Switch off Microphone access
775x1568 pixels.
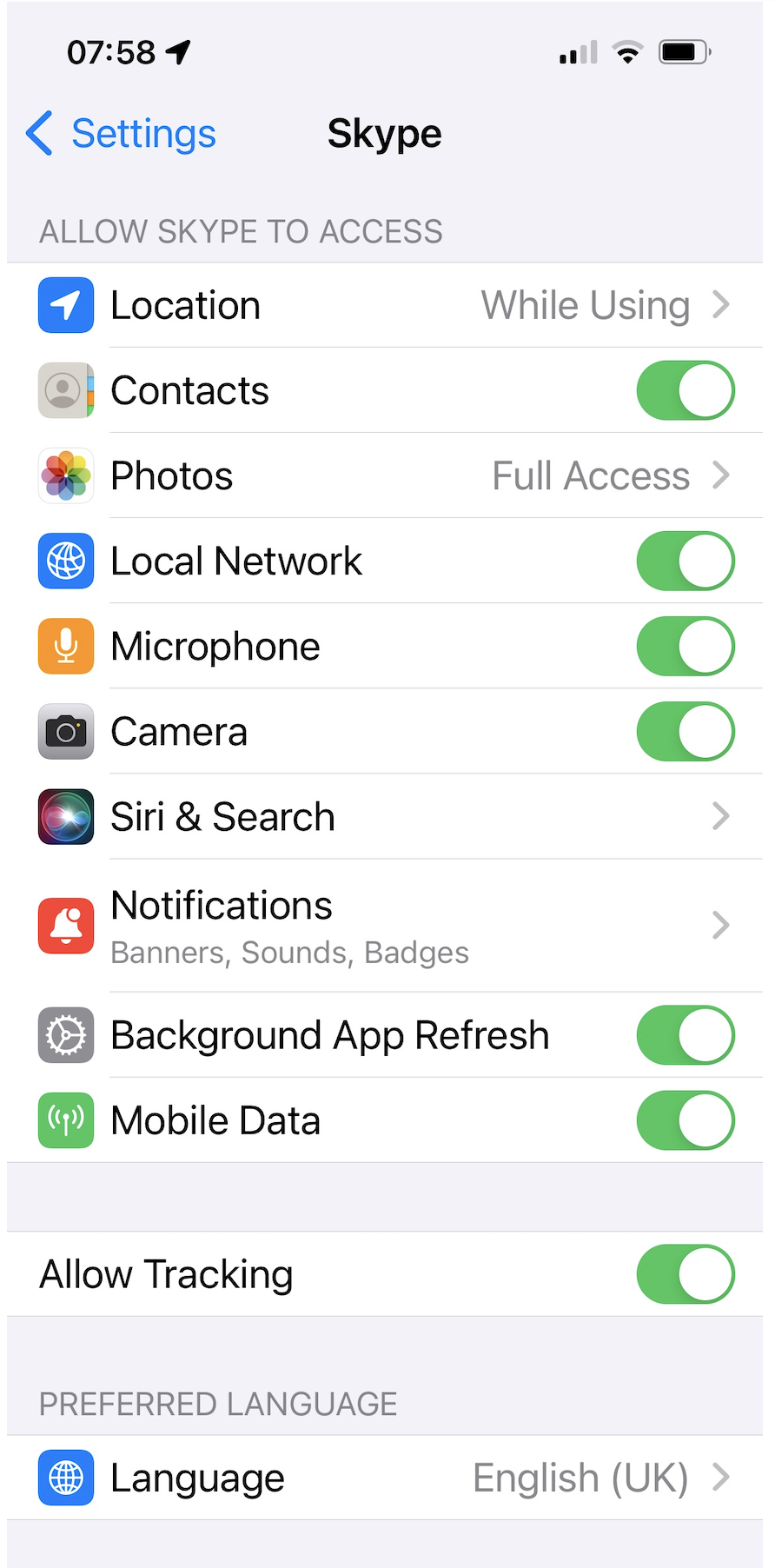pyautogui.click(x=685, y=646)
